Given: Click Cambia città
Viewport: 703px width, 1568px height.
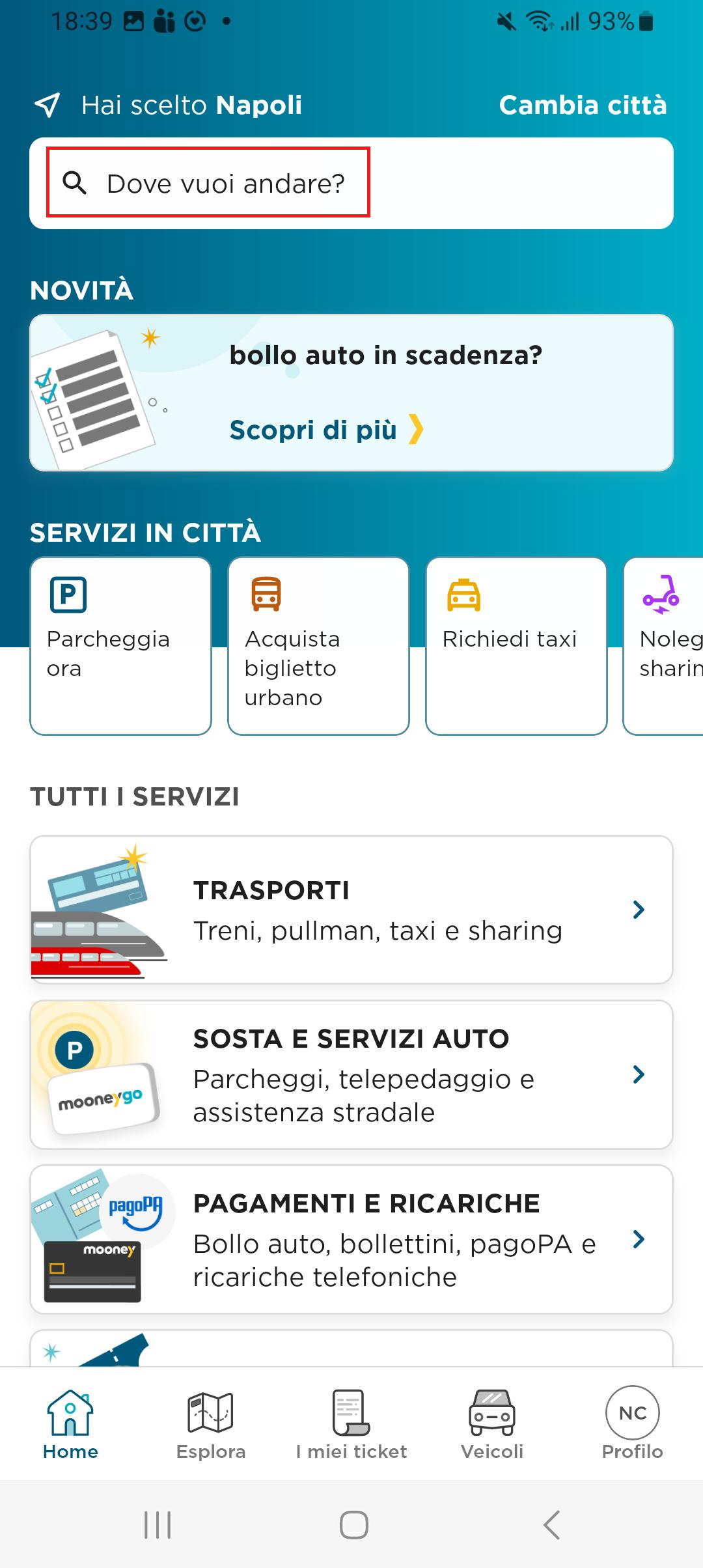Looking at the screenshot, I should tap(583, 105).
